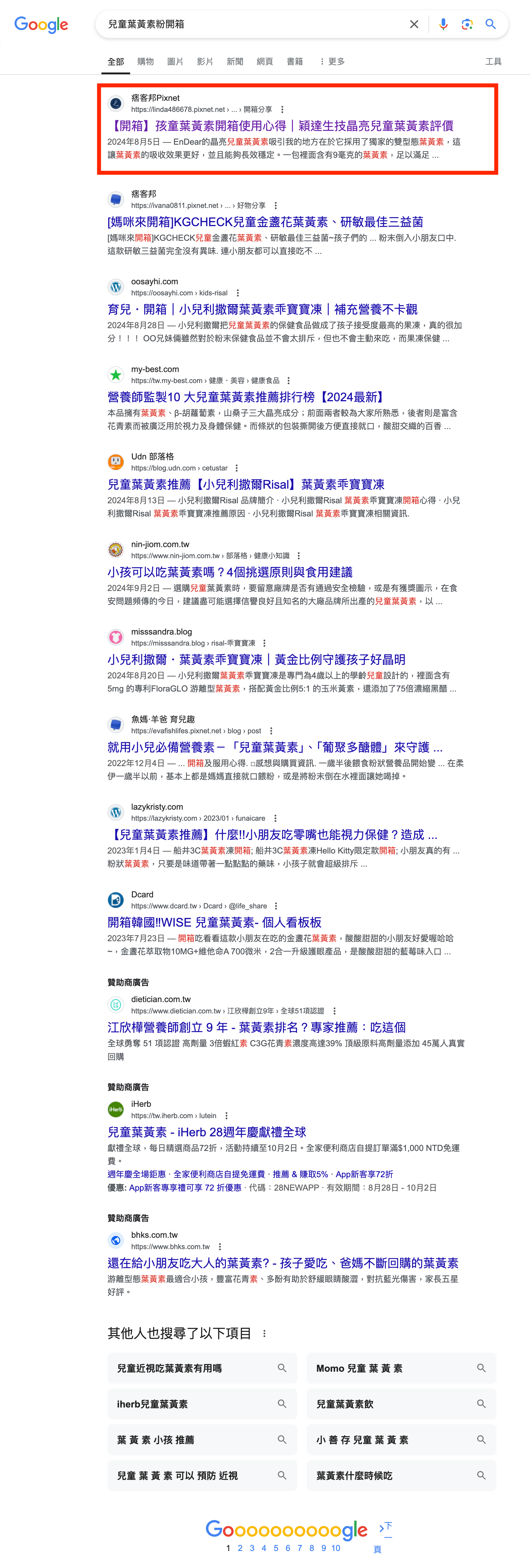Switch to the 影片 tab
Viewport: 530px width, 1568px height.
click(x=205, y=61)
